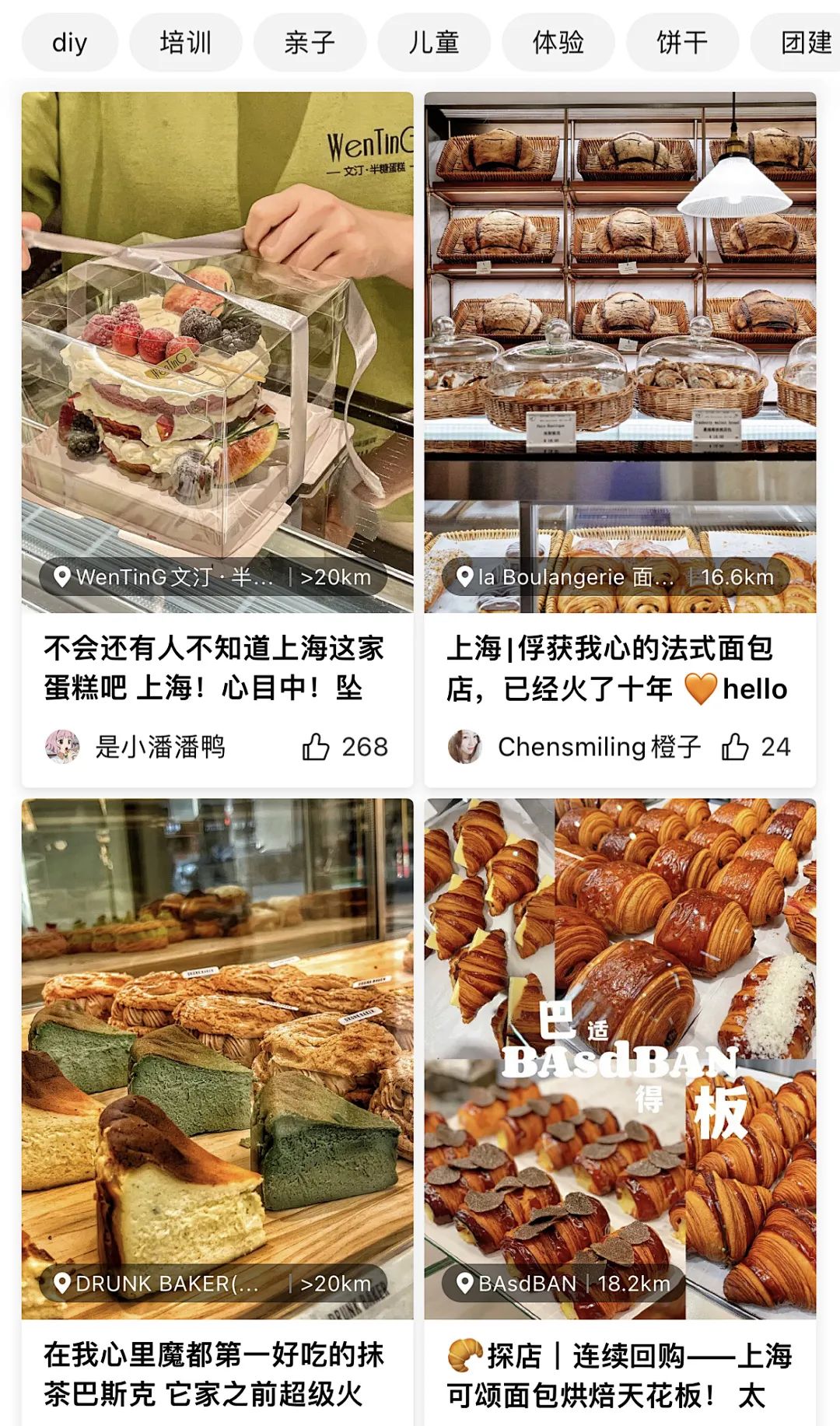Open the la Boulangerie bakery post
This screenshot has height=1426, width=840.
620,352
